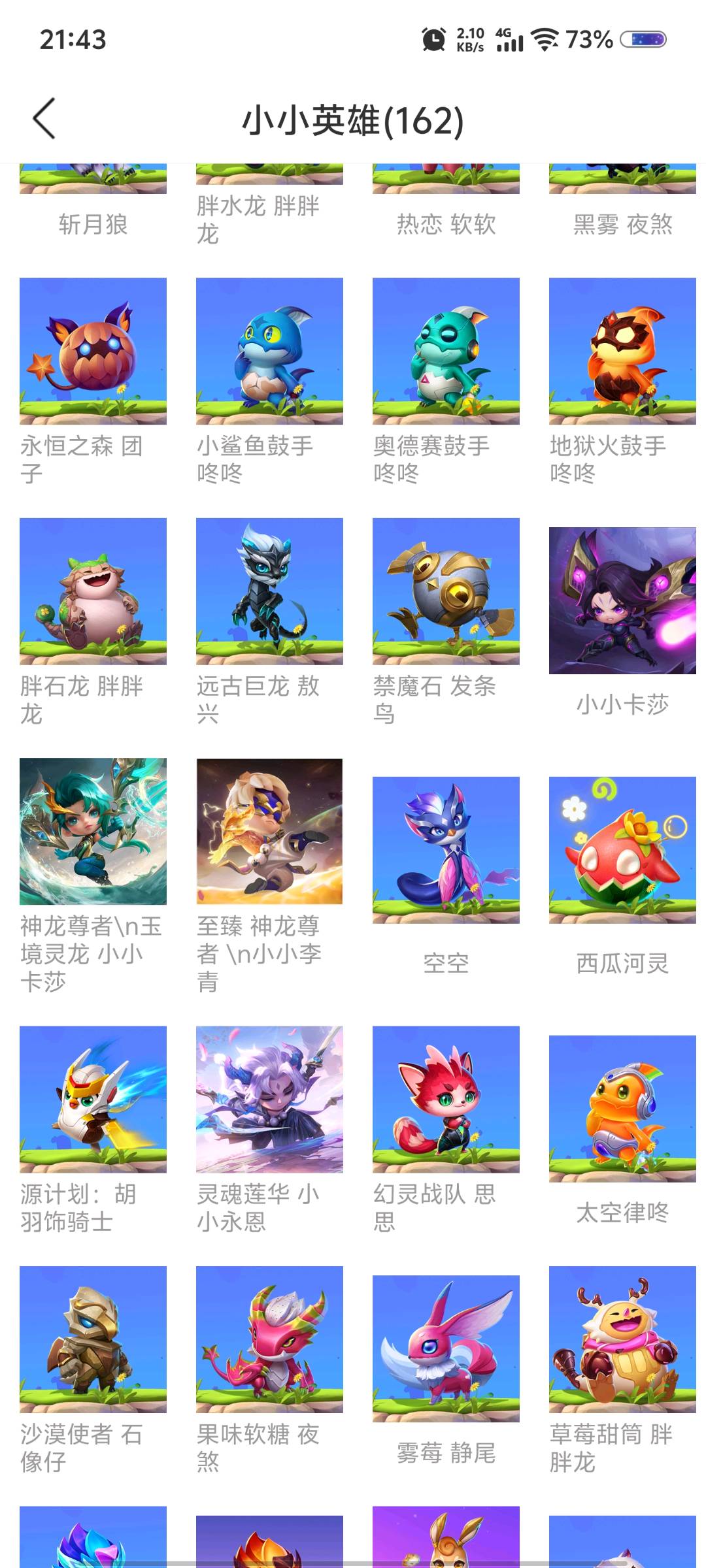
Task: Open 草莓甜筒 胖胖龙 tile
Action: [622, 1339]
